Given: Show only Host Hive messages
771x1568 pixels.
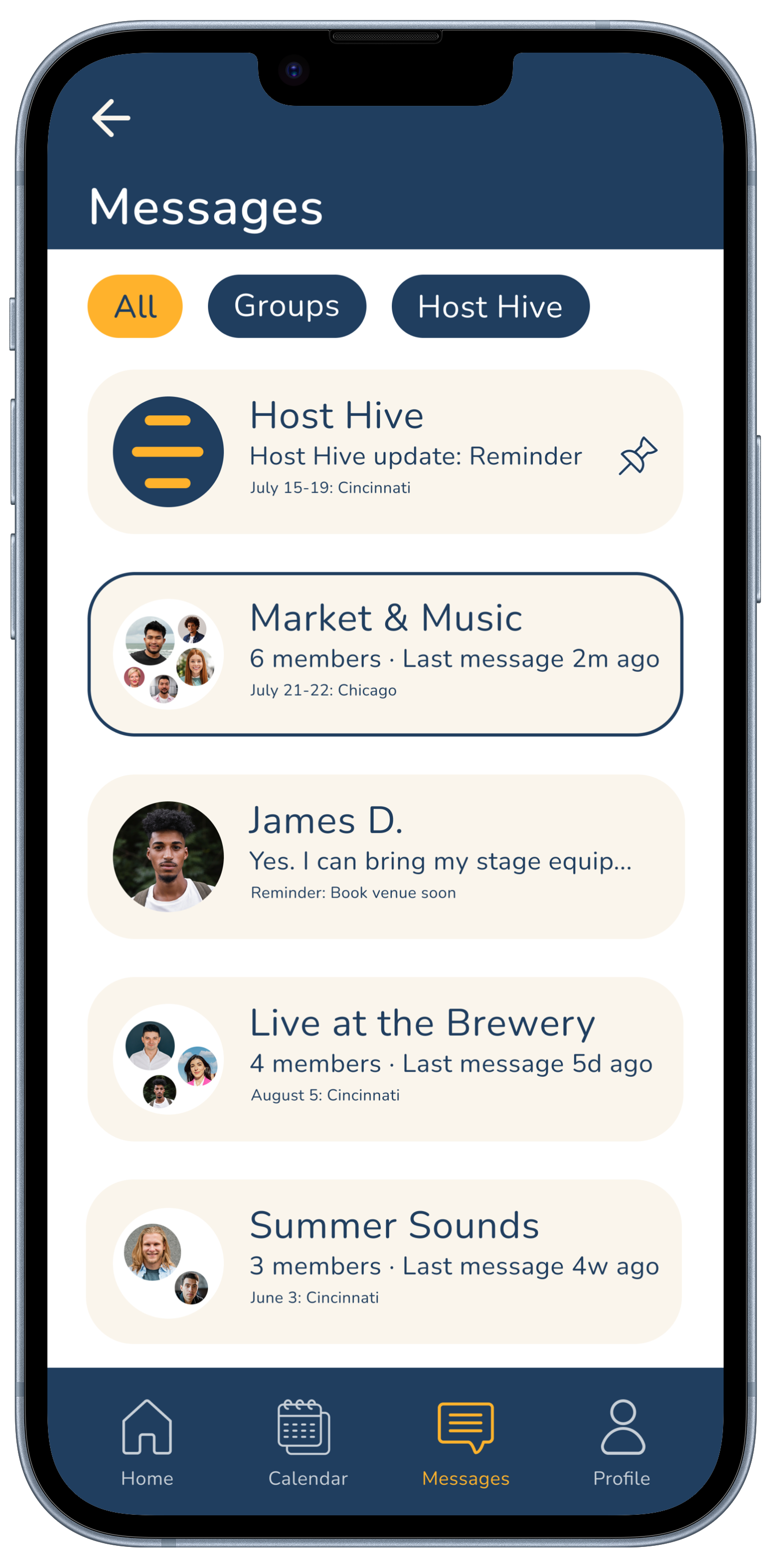Looking at the screenshot, I should coord(490,306).
